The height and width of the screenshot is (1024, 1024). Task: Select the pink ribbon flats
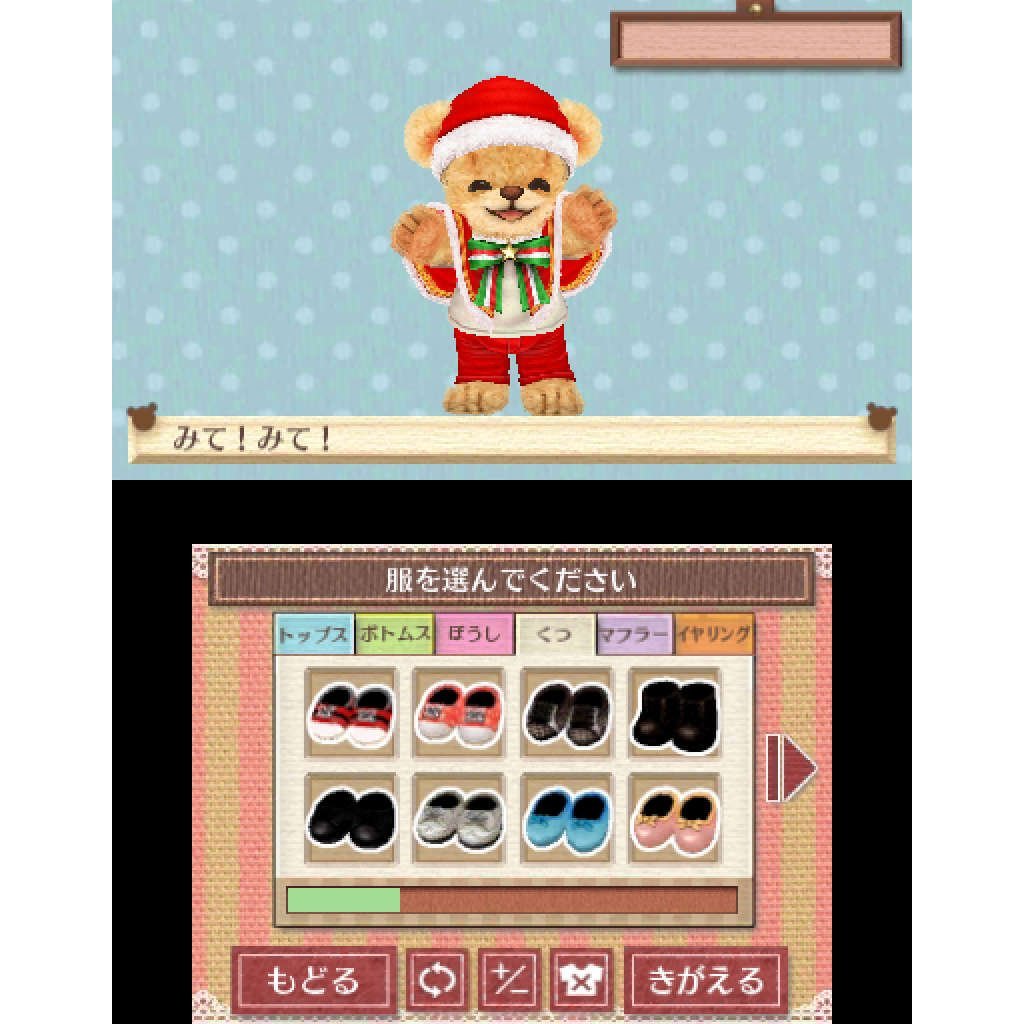pos(675,818)
